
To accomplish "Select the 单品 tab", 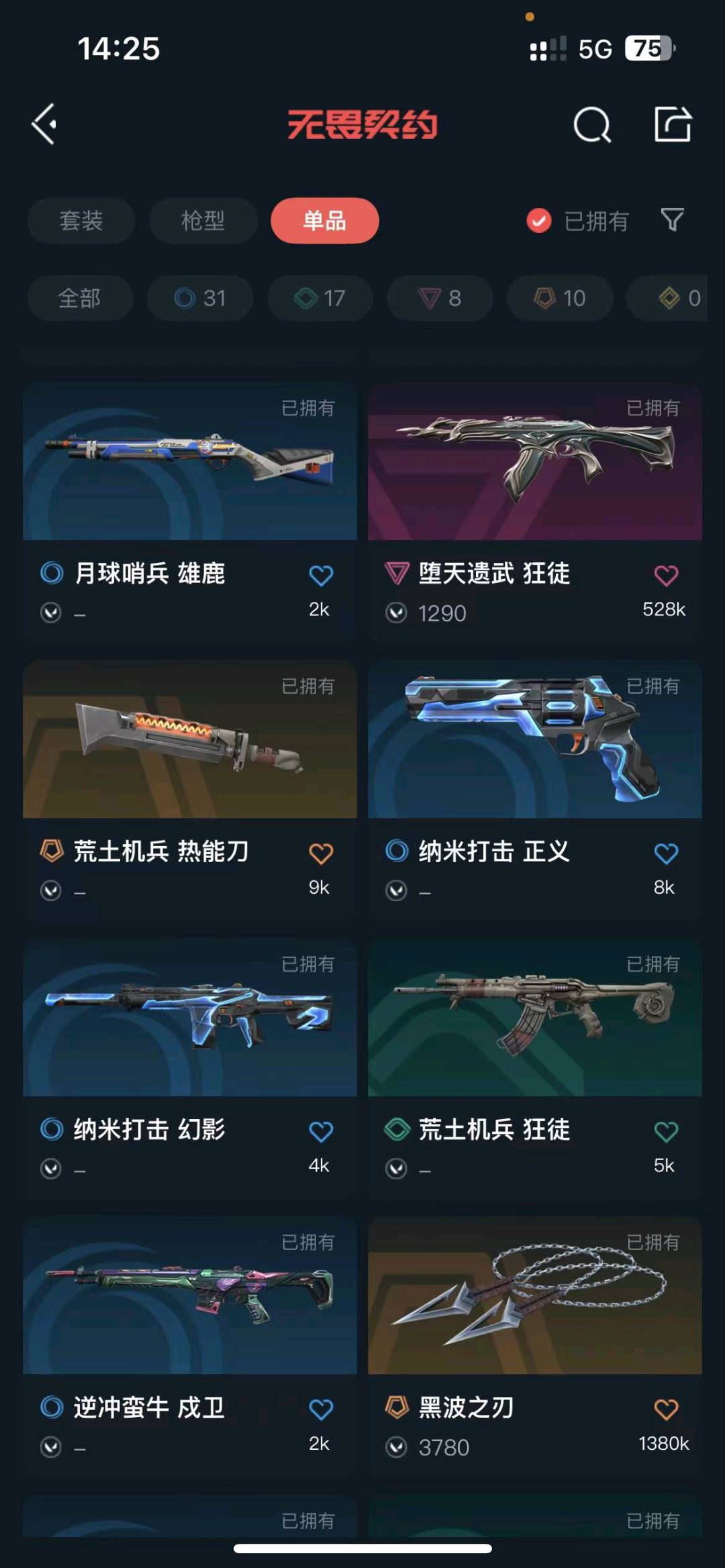I will point(325,221).
